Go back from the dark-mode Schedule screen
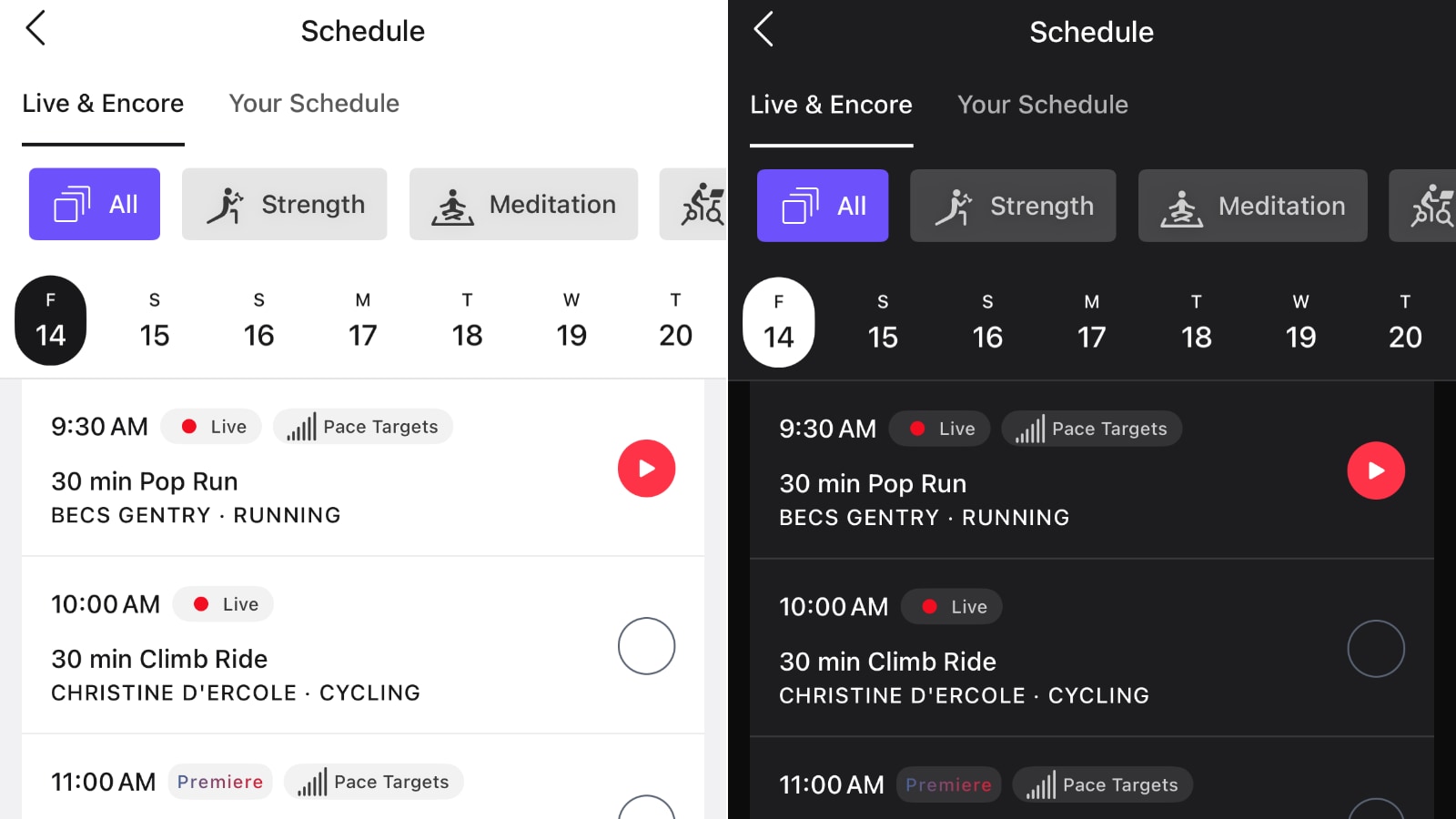The height and width of the screenshot is (819, 1456). [763, 29]
